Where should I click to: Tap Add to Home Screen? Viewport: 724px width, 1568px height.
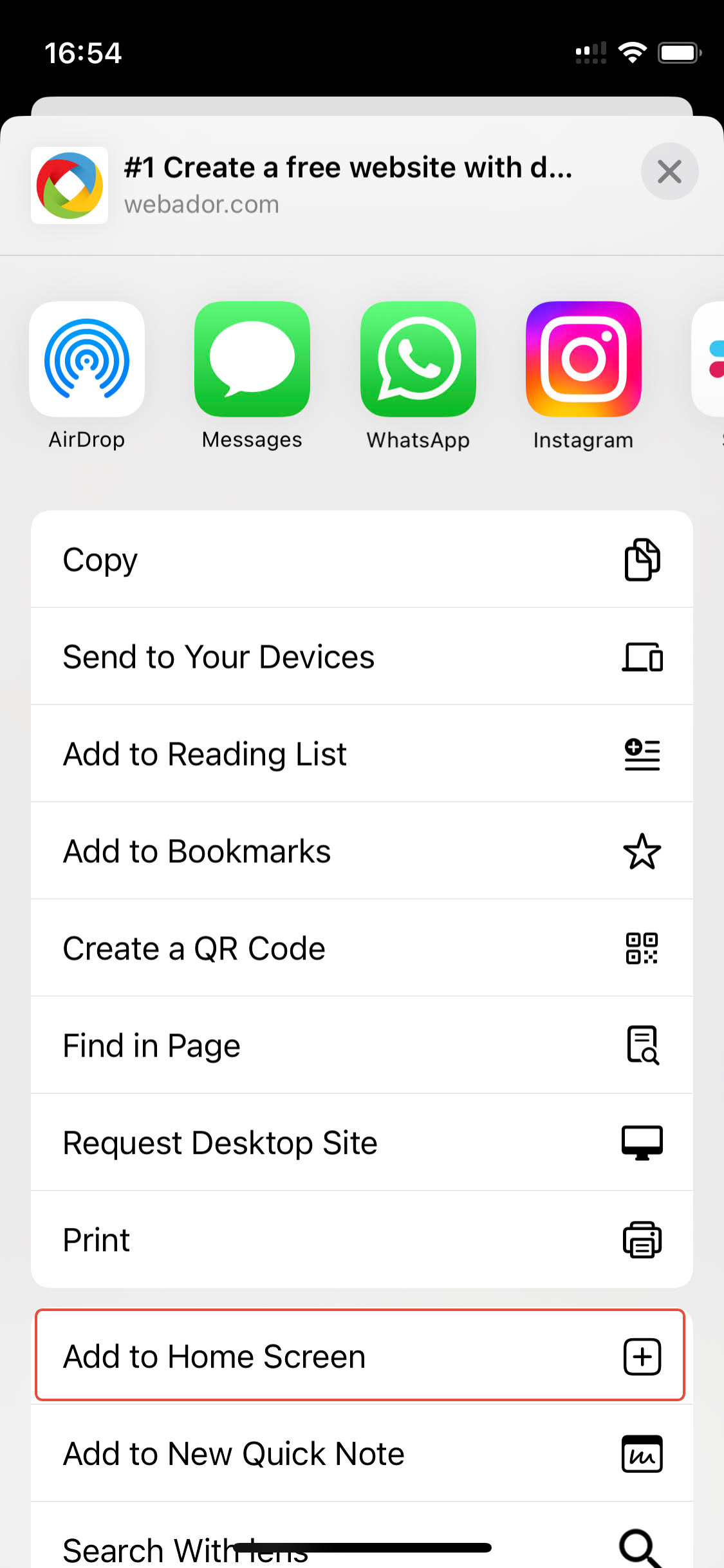point(360,1356)
